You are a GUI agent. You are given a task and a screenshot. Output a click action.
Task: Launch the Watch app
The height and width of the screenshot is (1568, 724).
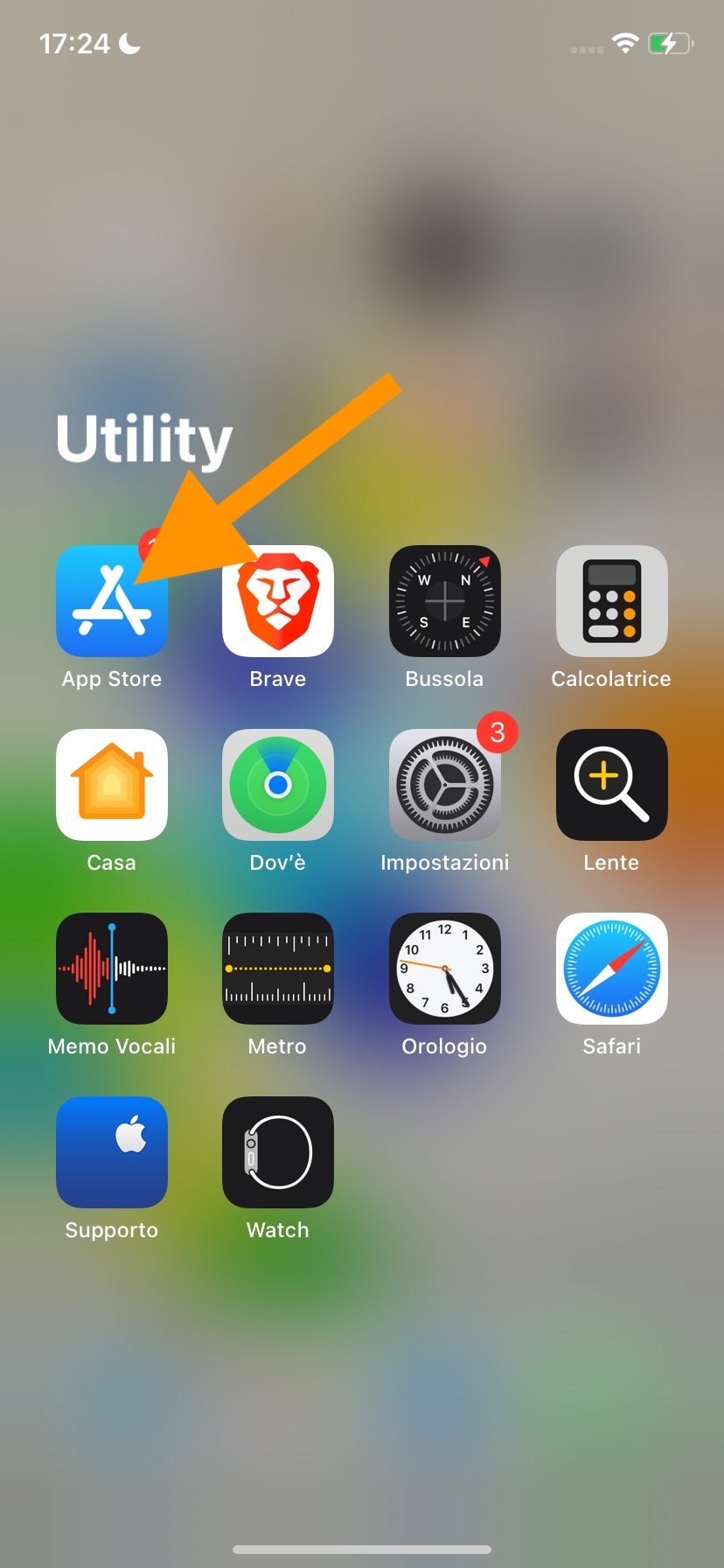278,1152
